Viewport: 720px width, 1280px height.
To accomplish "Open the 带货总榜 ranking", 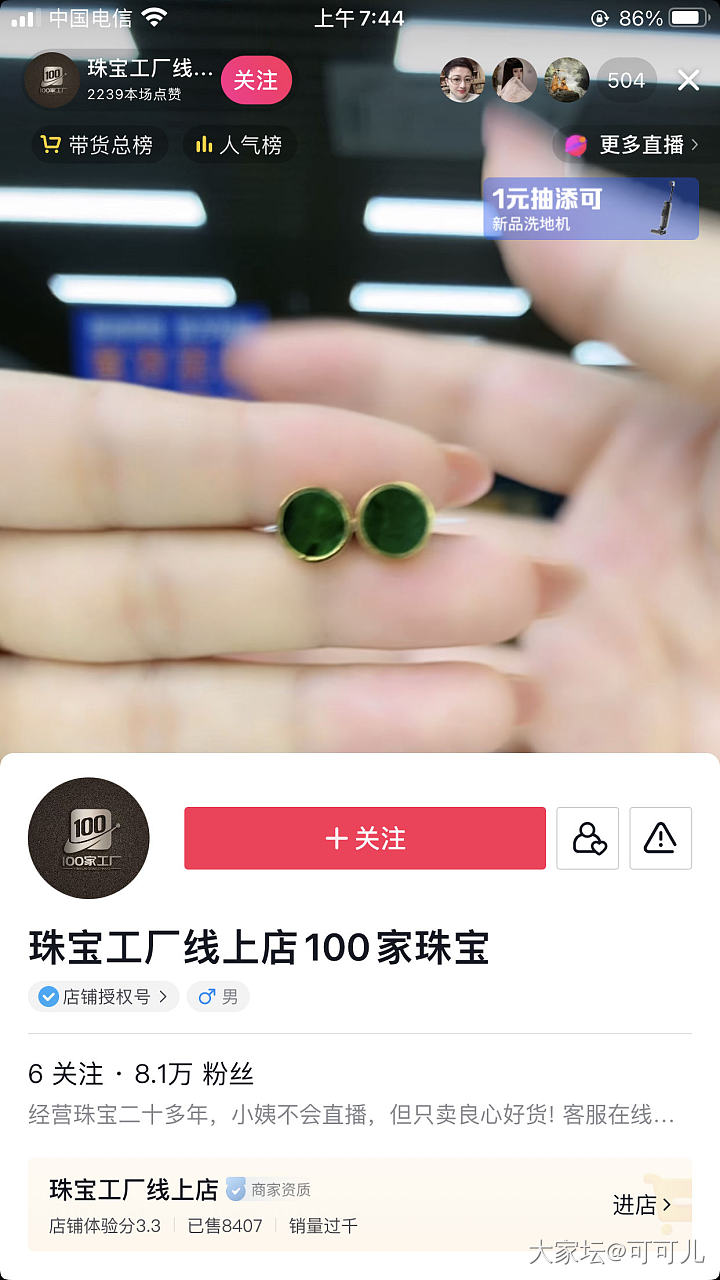I will 97,145.
